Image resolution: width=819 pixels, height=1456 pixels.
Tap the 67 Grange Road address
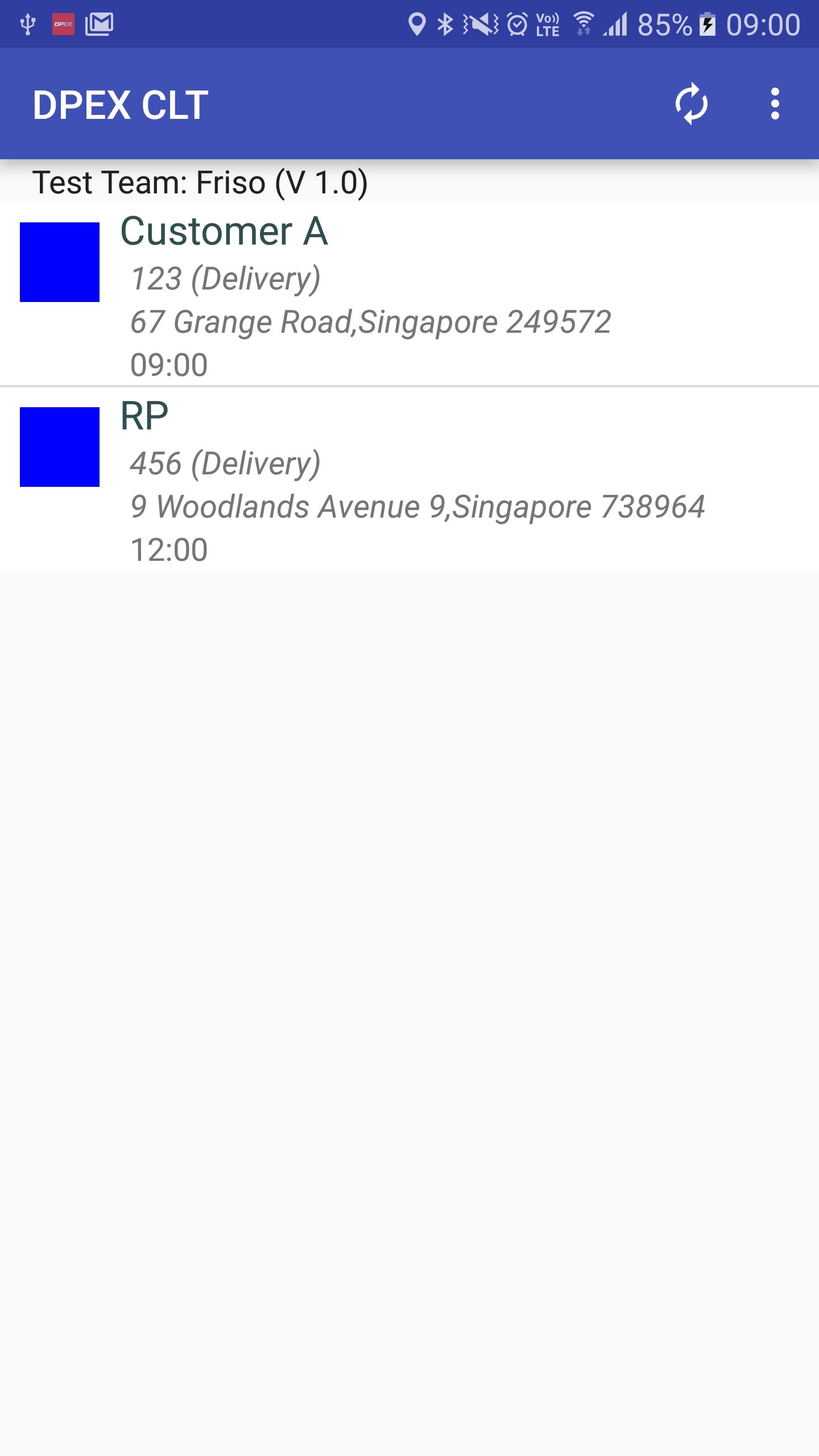tap(371, 322)
